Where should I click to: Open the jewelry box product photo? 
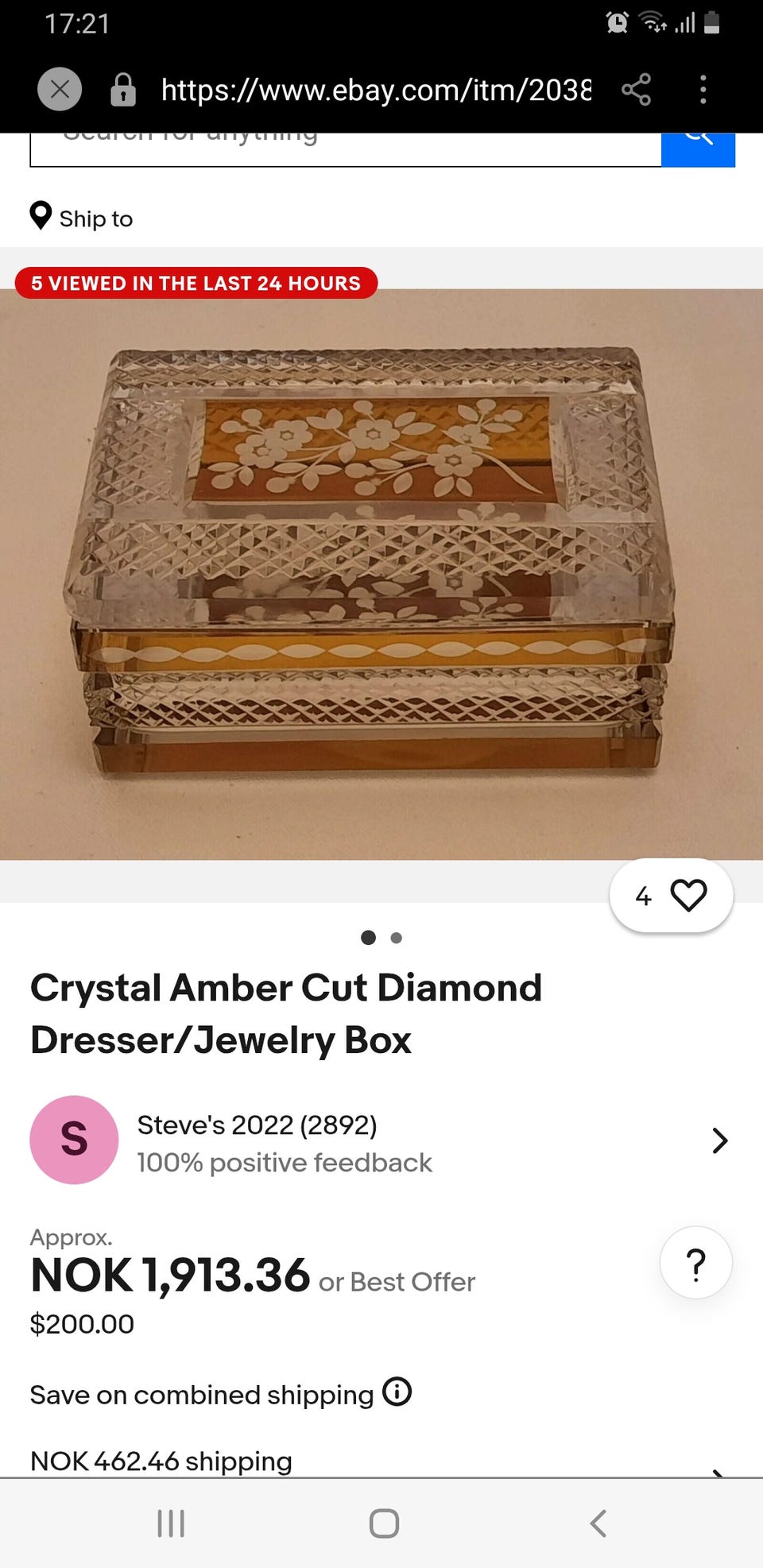(x=381, y=572)
